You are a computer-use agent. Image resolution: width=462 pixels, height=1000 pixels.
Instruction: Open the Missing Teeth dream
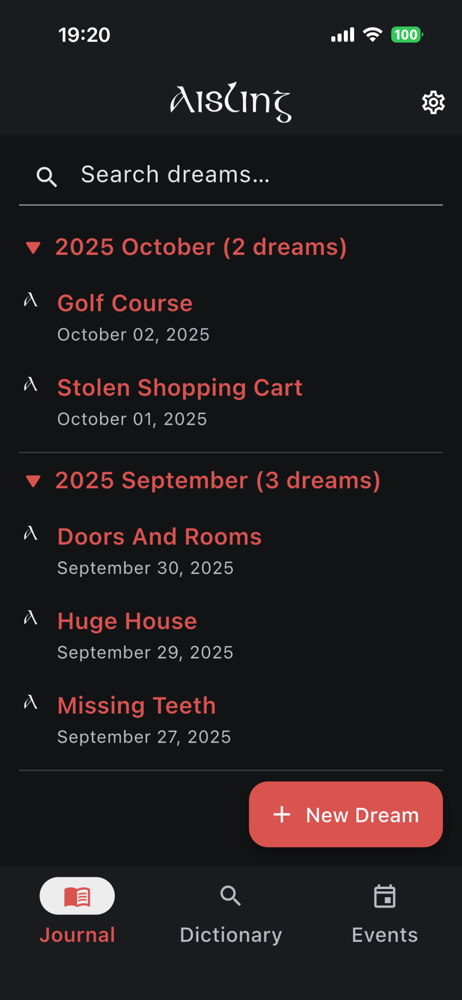coord(231,720)
